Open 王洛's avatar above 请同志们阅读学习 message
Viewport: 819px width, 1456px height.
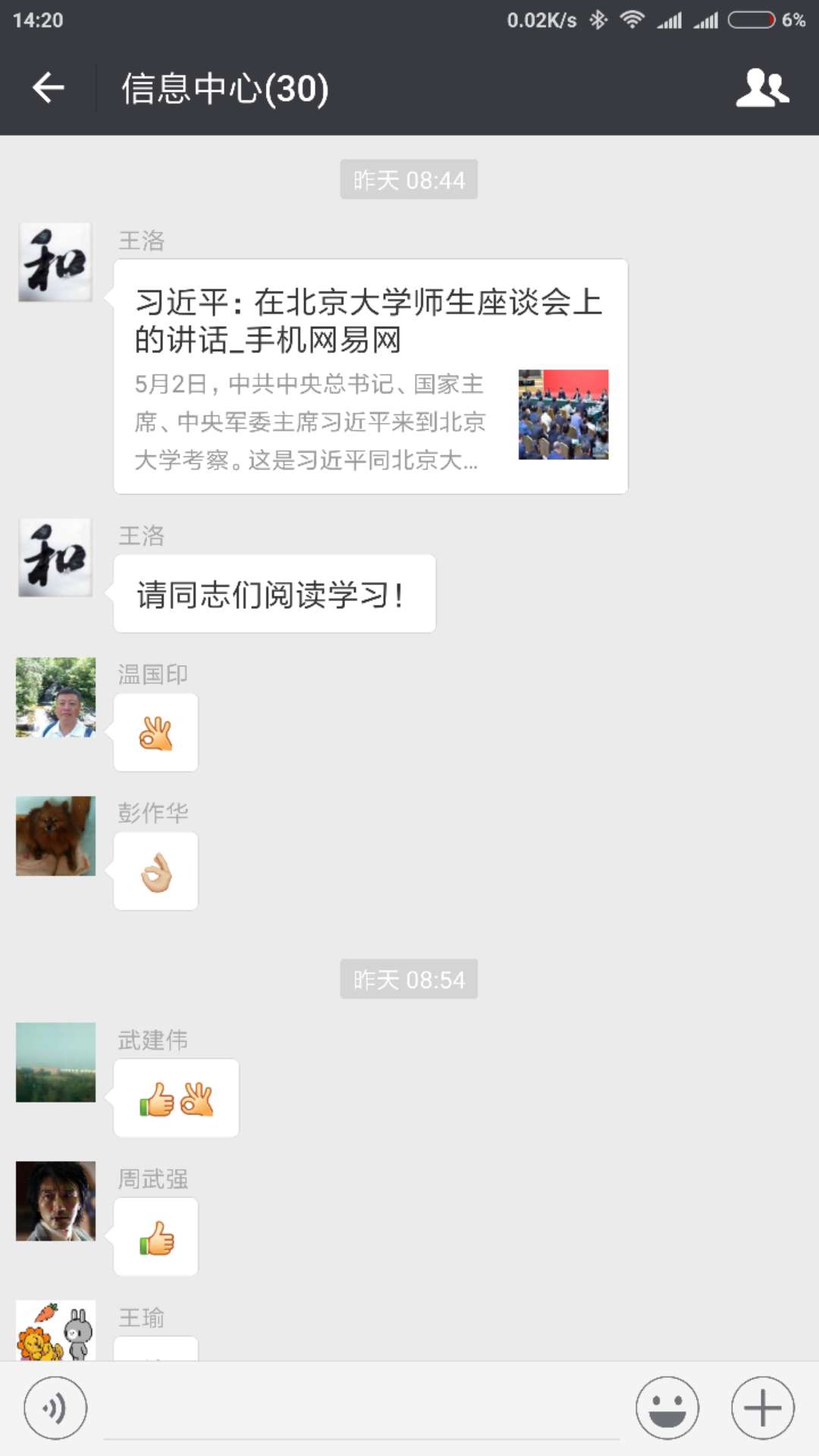coord(55,557)
